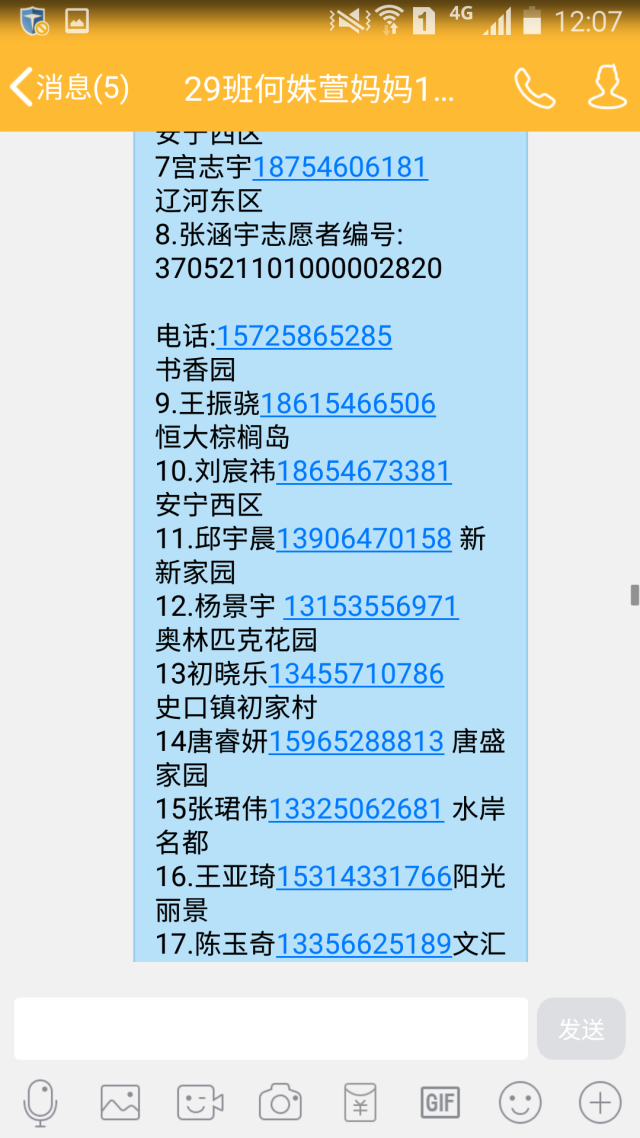640x1138 pixels.
Task: Open the image picker icon
Action: 120,1103
